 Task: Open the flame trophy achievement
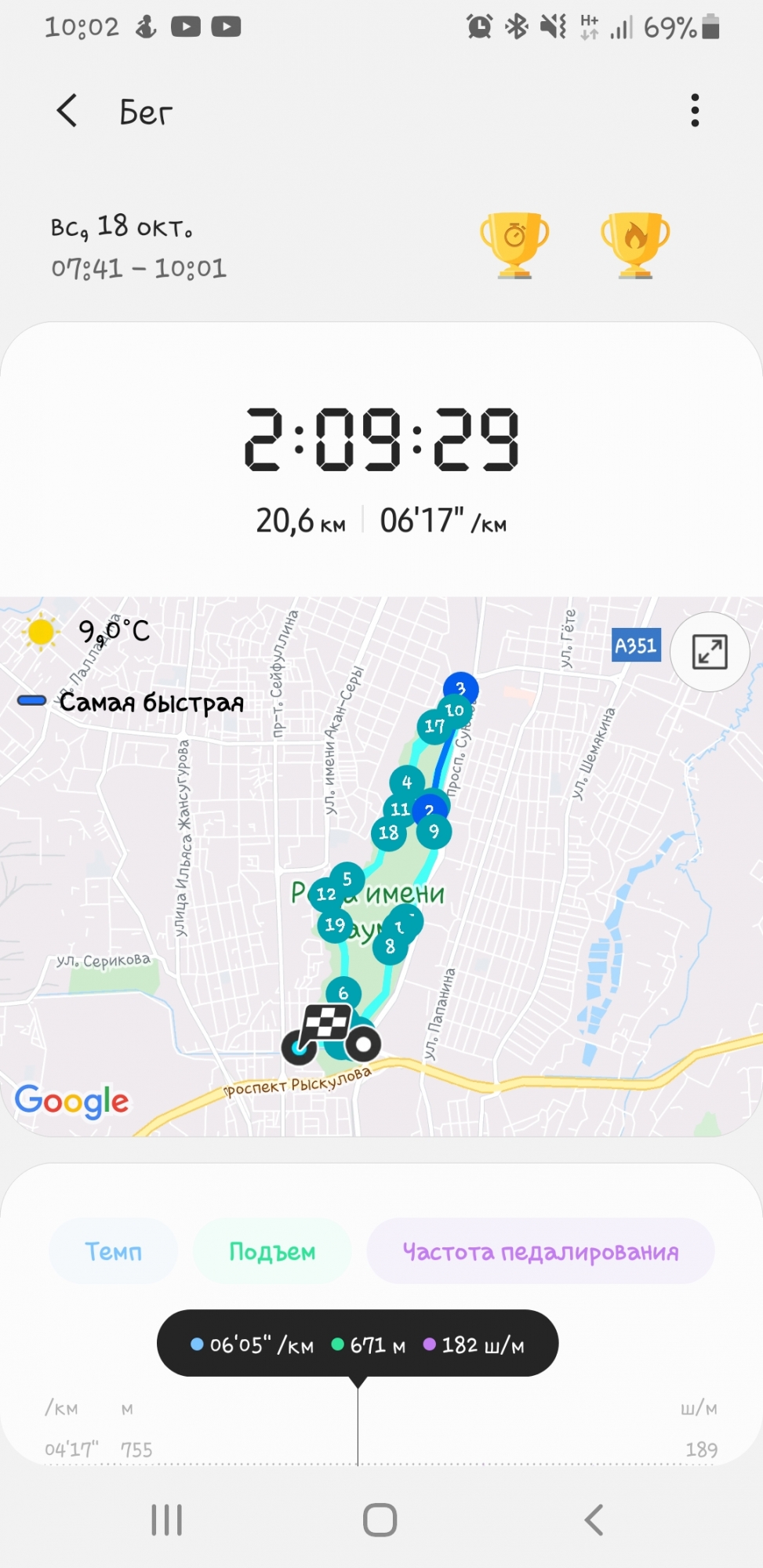tap(635, 244)
